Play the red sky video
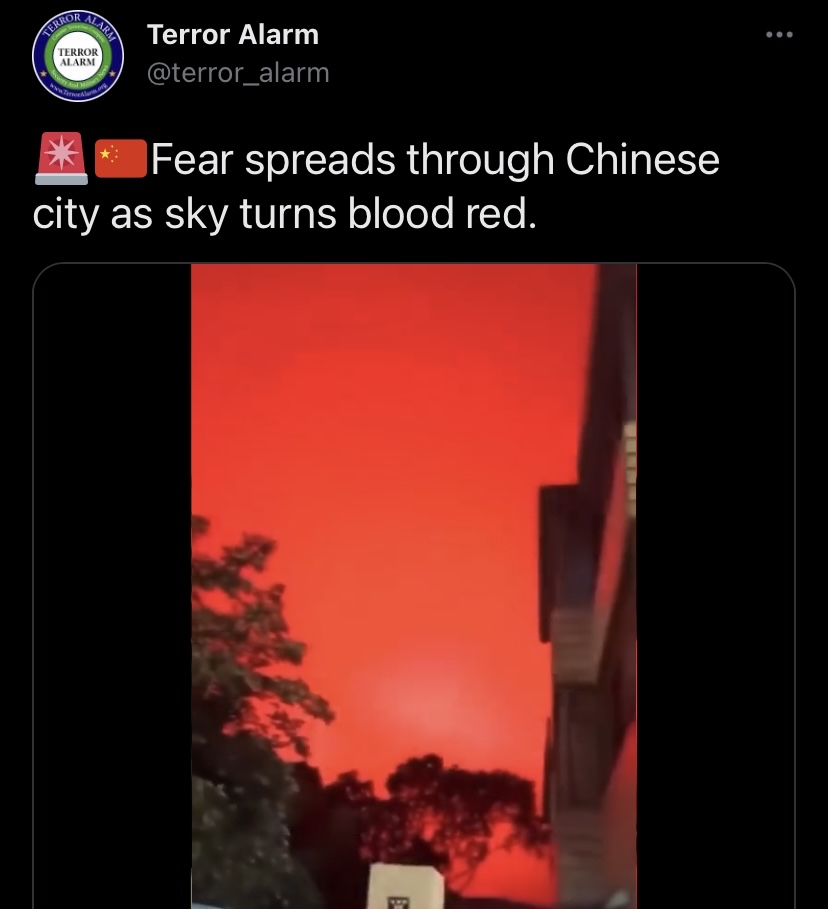Image resolution: width=828 pixels, height=909 pixels. [414, 585]
